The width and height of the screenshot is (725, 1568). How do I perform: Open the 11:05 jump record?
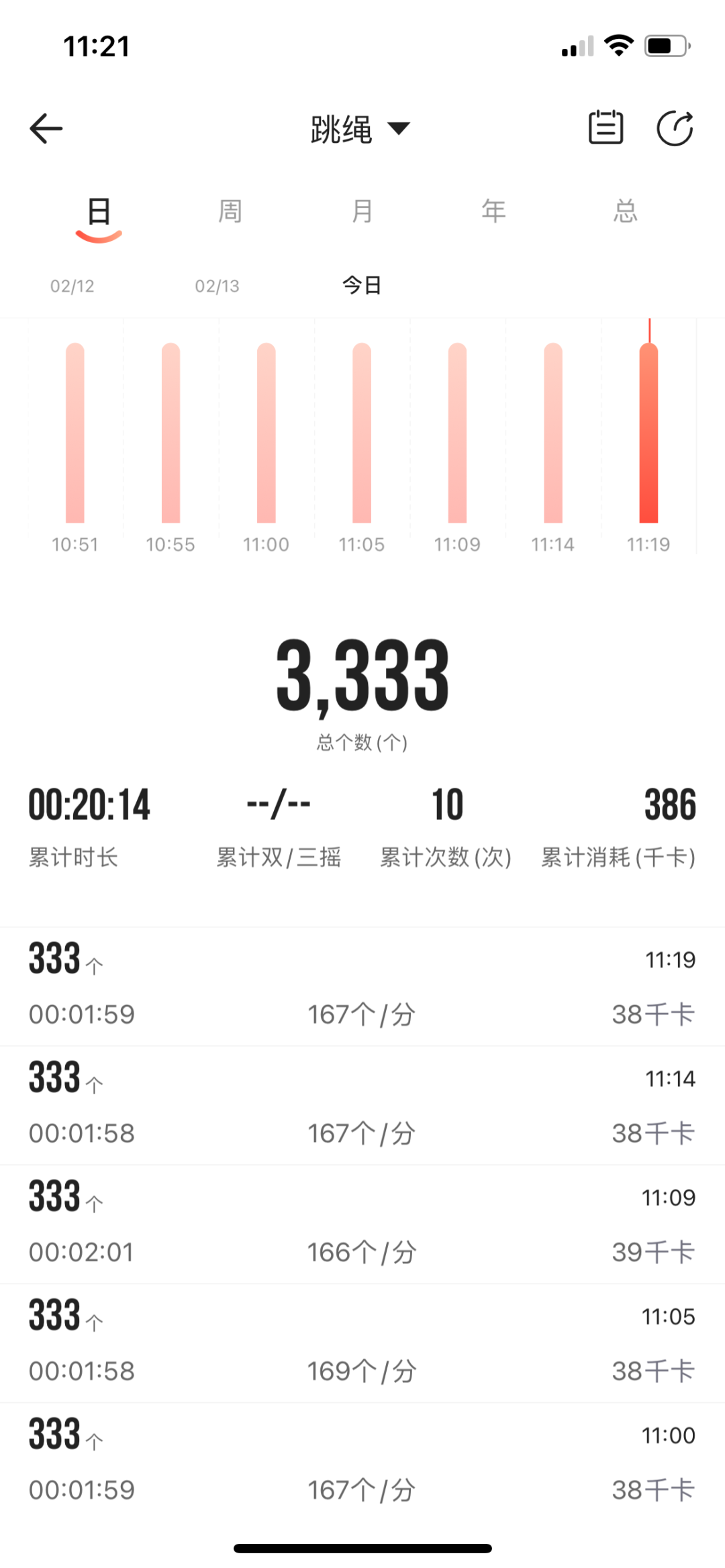coord(362,1343)
